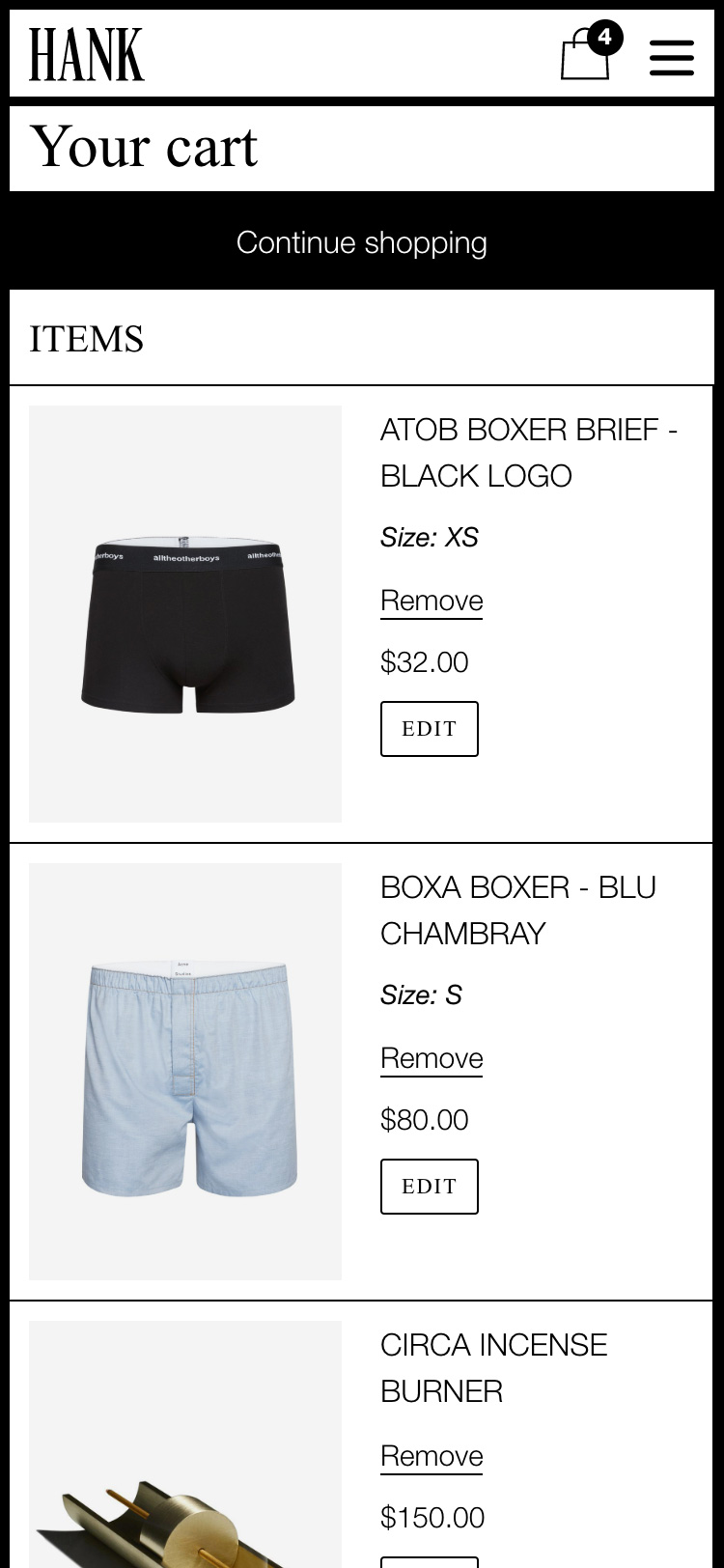
Task: Tap Continue shopping button
Action: (362, 241)
